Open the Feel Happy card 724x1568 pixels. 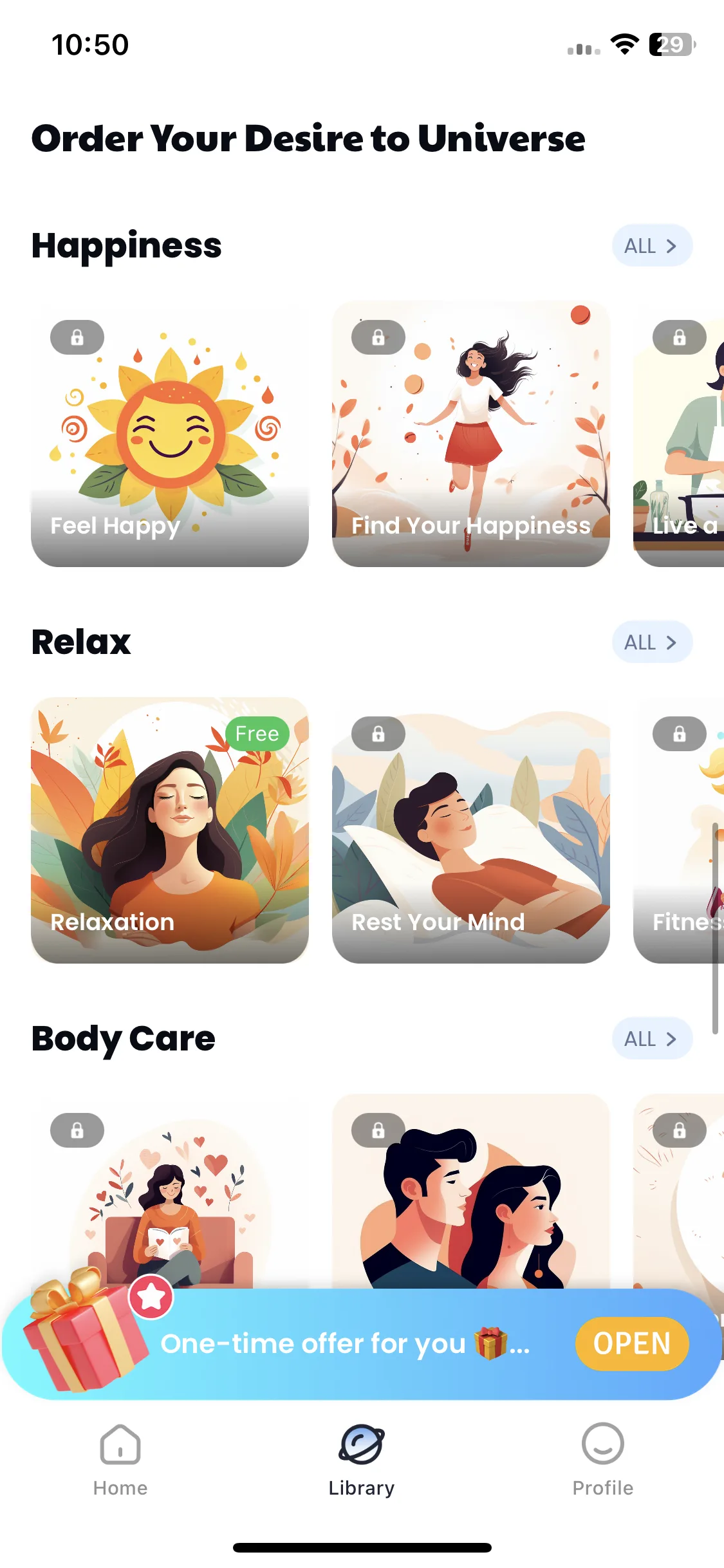pyautogui.click(x=170, y=434)
